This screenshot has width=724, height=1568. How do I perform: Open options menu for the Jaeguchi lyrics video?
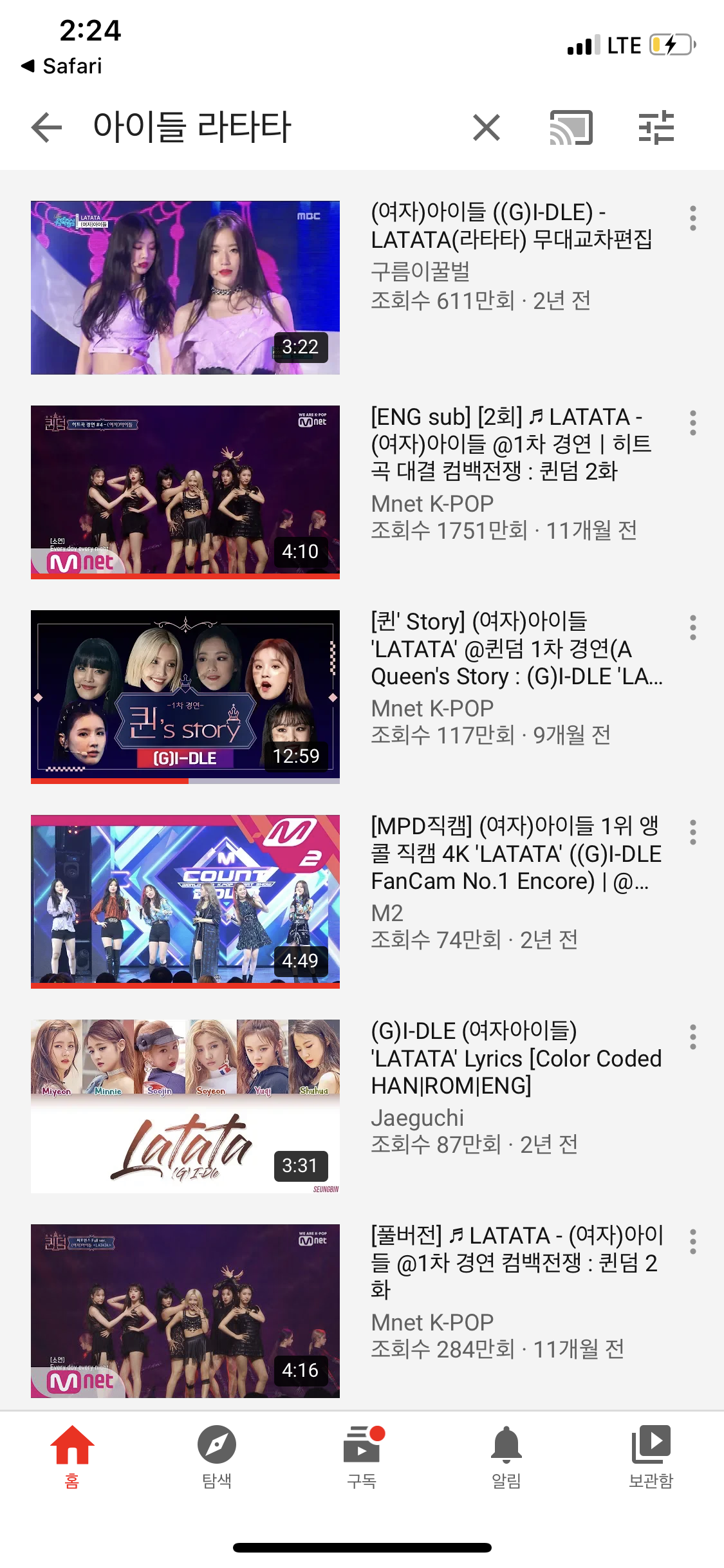click(692, 1036)
